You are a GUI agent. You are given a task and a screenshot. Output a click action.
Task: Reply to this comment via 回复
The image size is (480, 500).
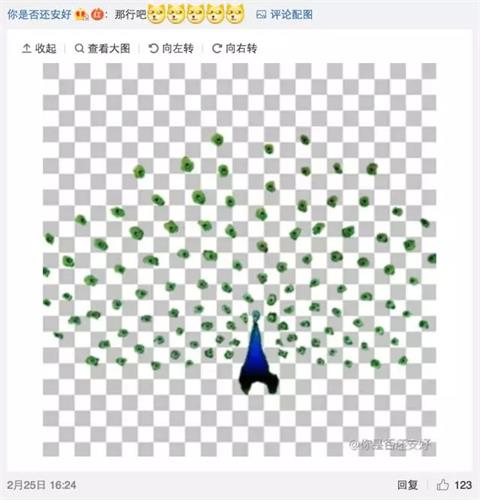pyautogui.click(x=407, y=485)
